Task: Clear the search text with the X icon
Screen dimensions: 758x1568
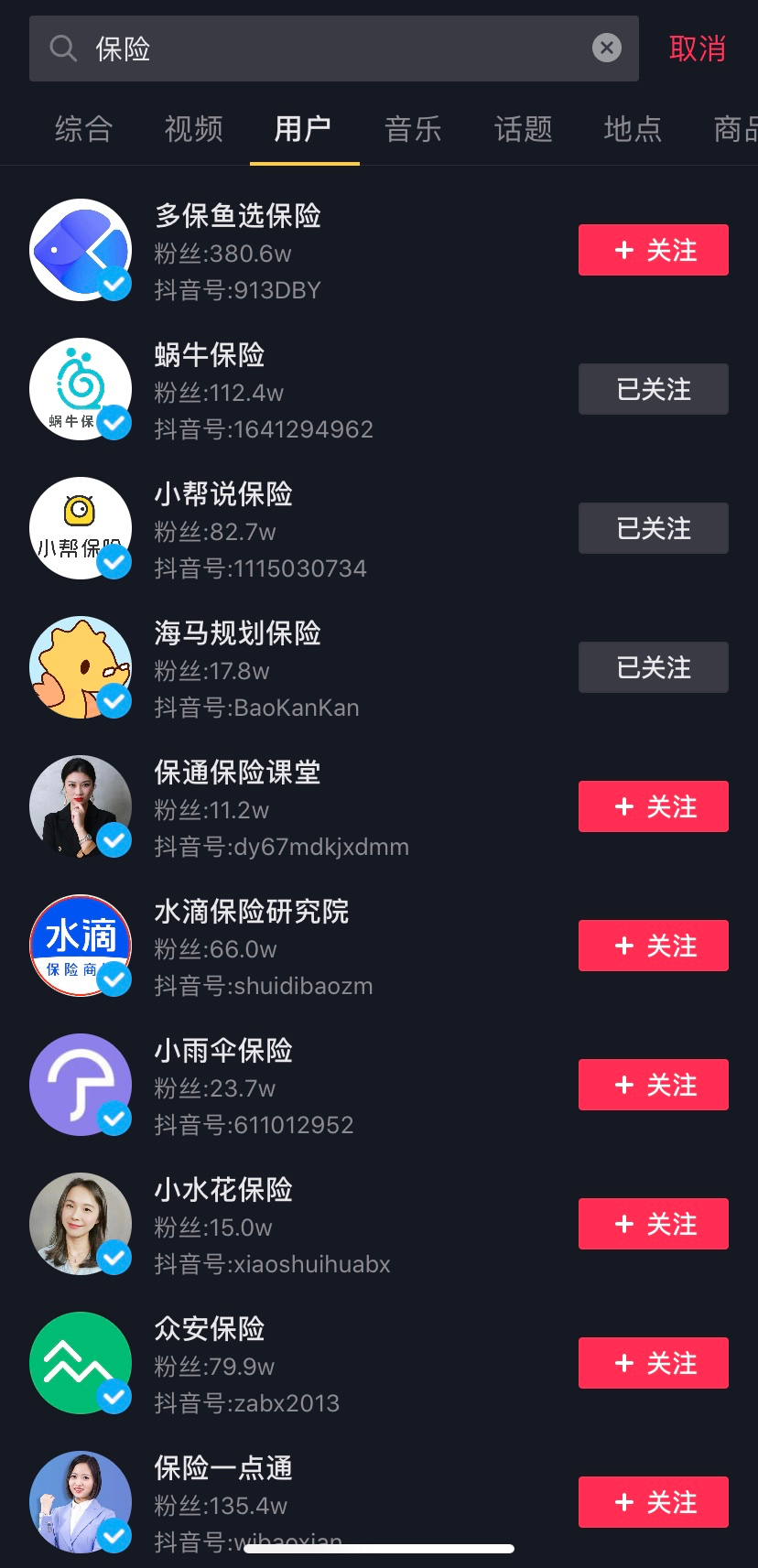Action: point(606,48)
